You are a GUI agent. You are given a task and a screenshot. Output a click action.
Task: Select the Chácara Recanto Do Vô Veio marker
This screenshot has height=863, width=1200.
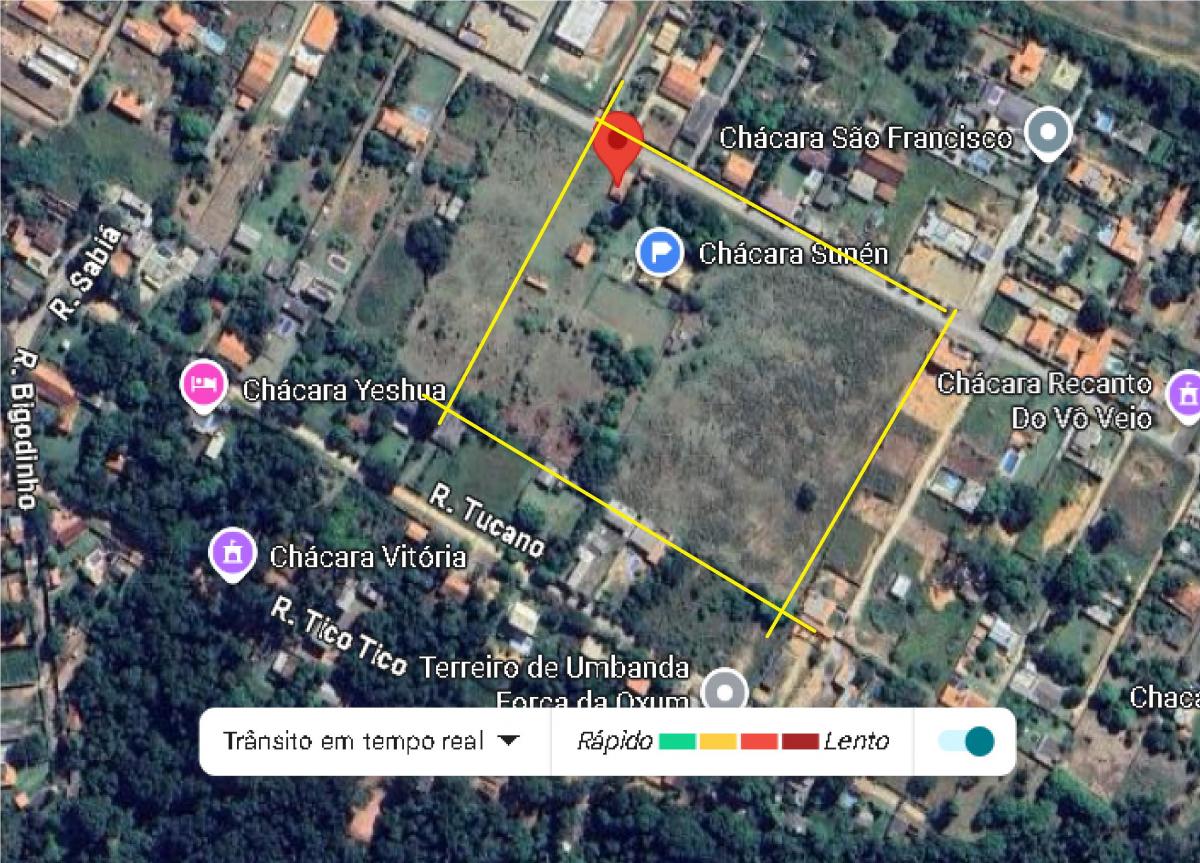point(1186,392)
